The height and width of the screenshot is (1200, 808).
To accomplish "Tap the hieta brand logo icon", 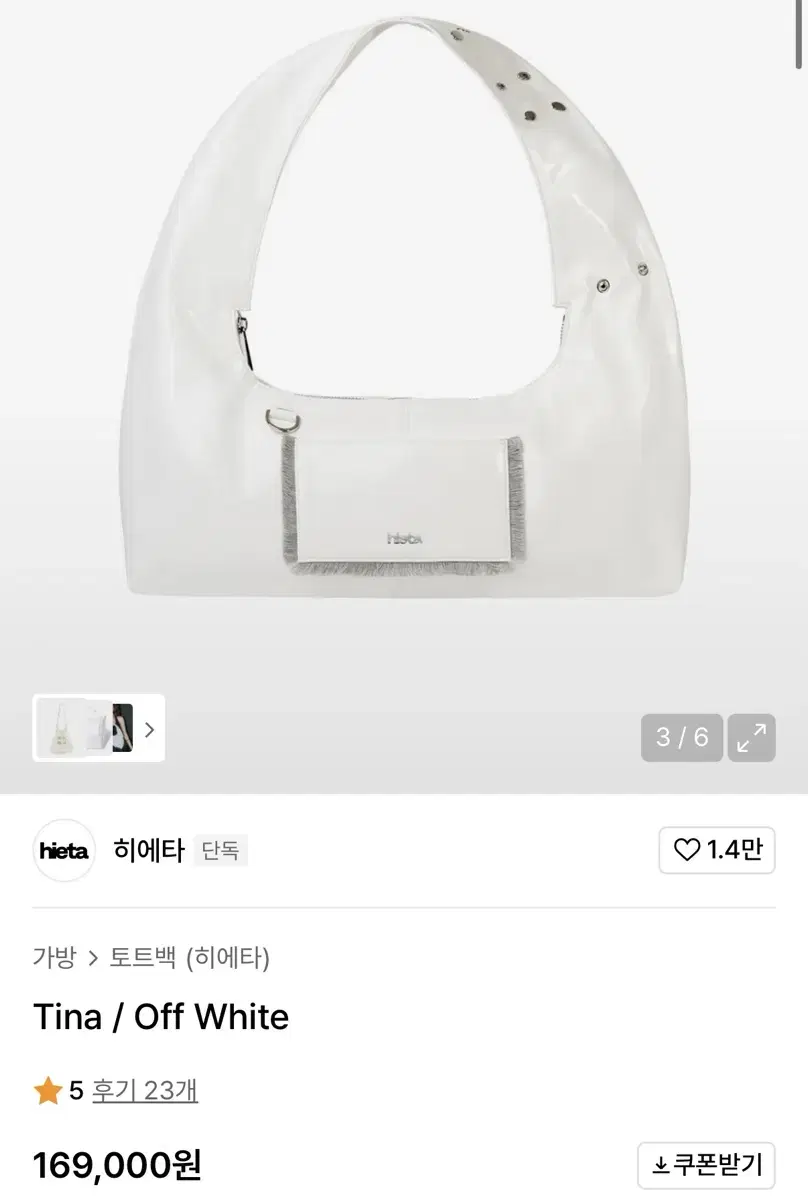I will [x=63, y=849].
